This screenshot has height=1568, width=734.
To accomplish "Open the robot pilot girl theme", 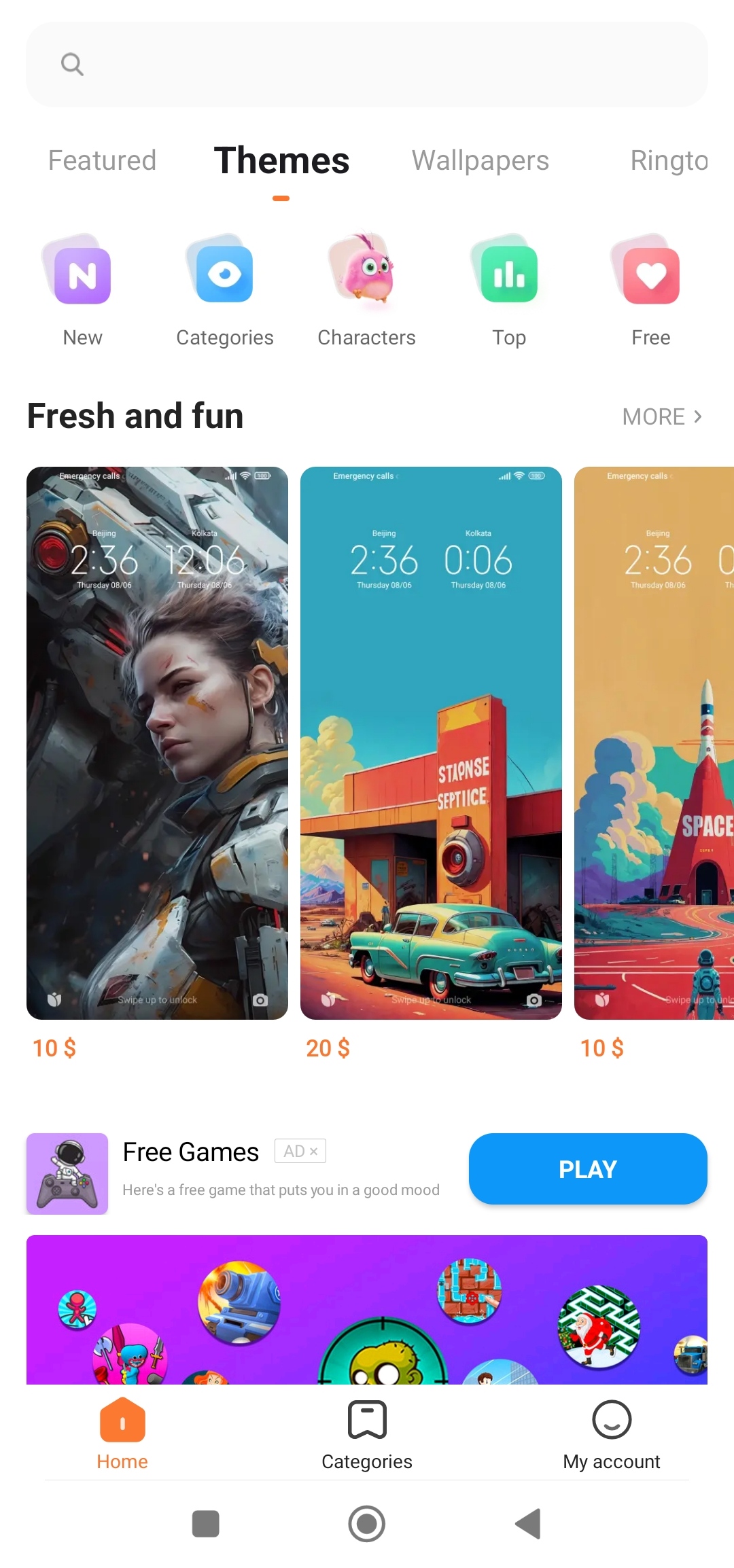I will 157,743.
